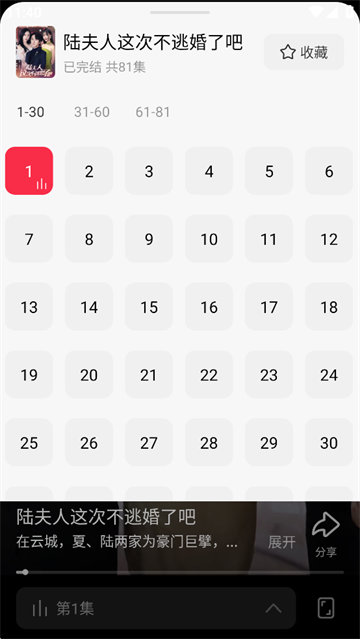Tap the 收藏 favorite button
This screenshot has width=360, height=639.
(304, 52)
